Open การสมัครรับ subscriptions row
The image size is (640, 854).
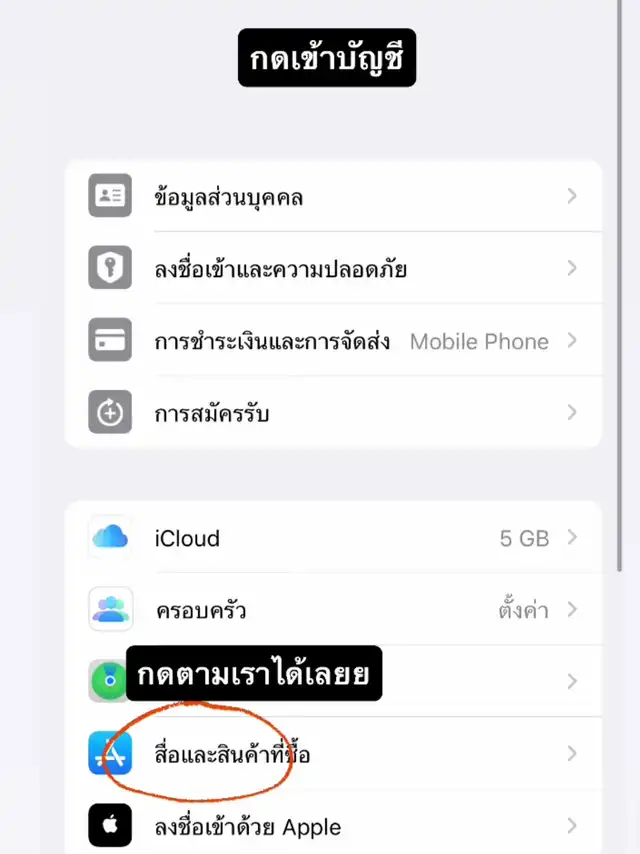click(x=332, y=413)
